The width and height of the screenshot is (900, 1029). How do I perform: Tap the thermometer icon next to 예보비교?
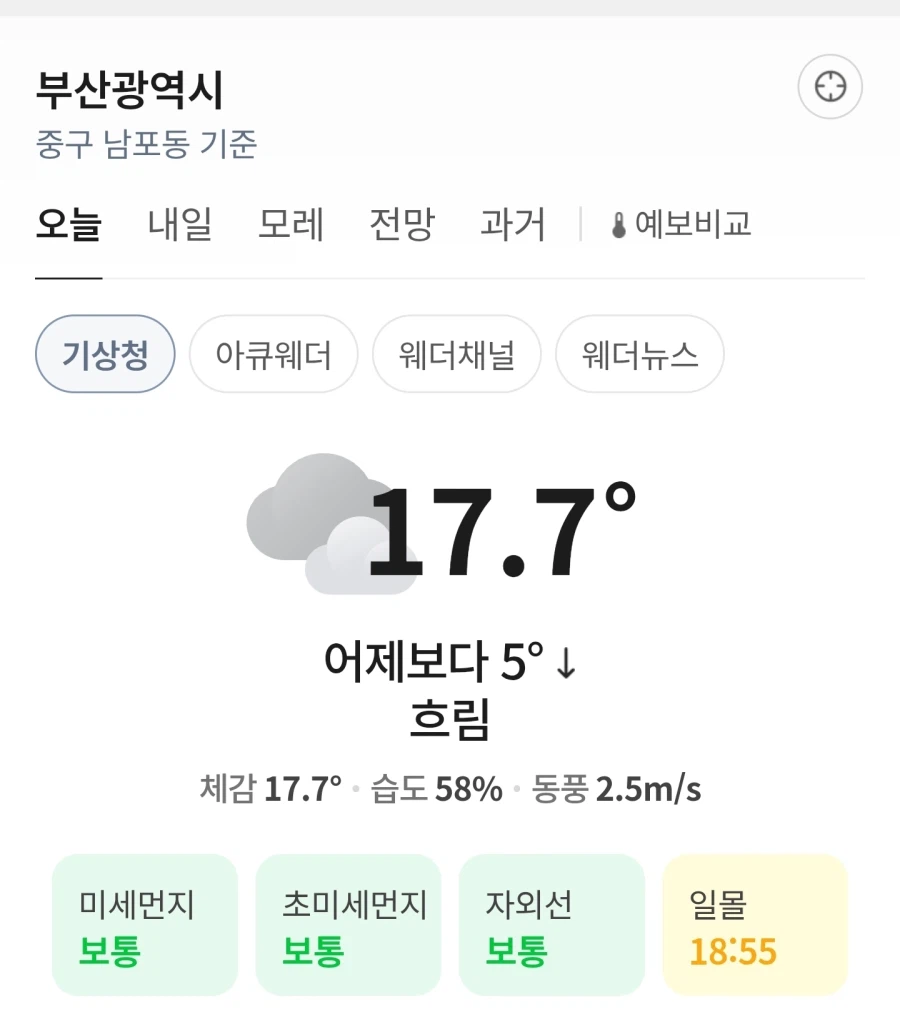[619, 225]
